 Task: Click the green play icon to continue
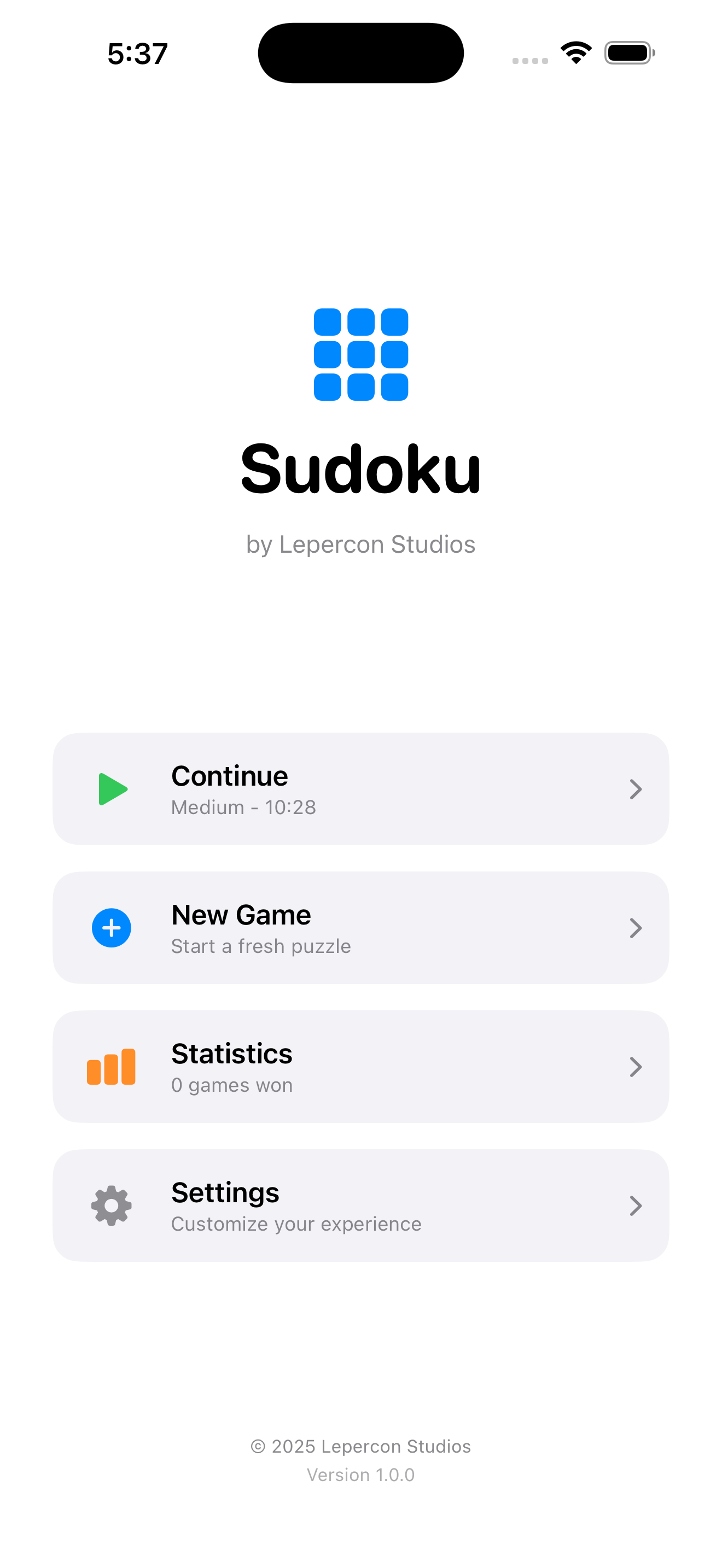[x=112, y=789]
